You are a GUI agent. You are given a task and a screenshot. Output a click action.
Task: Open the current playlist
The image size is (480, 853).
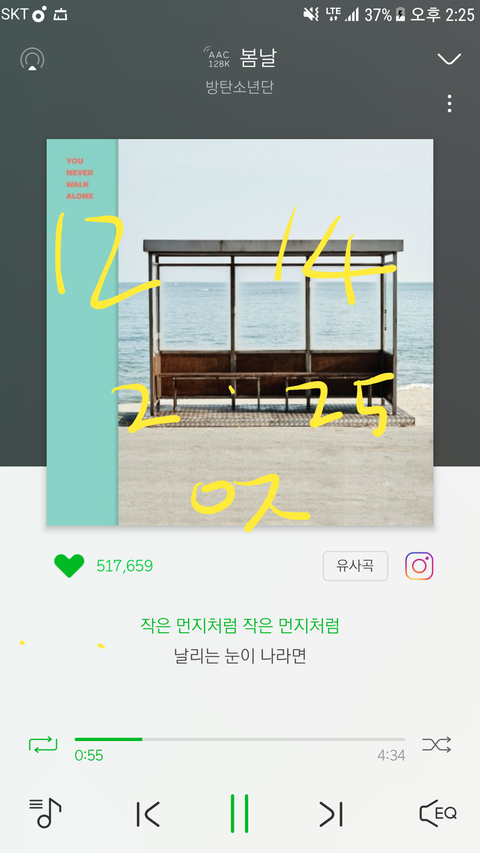click(45, 813)
